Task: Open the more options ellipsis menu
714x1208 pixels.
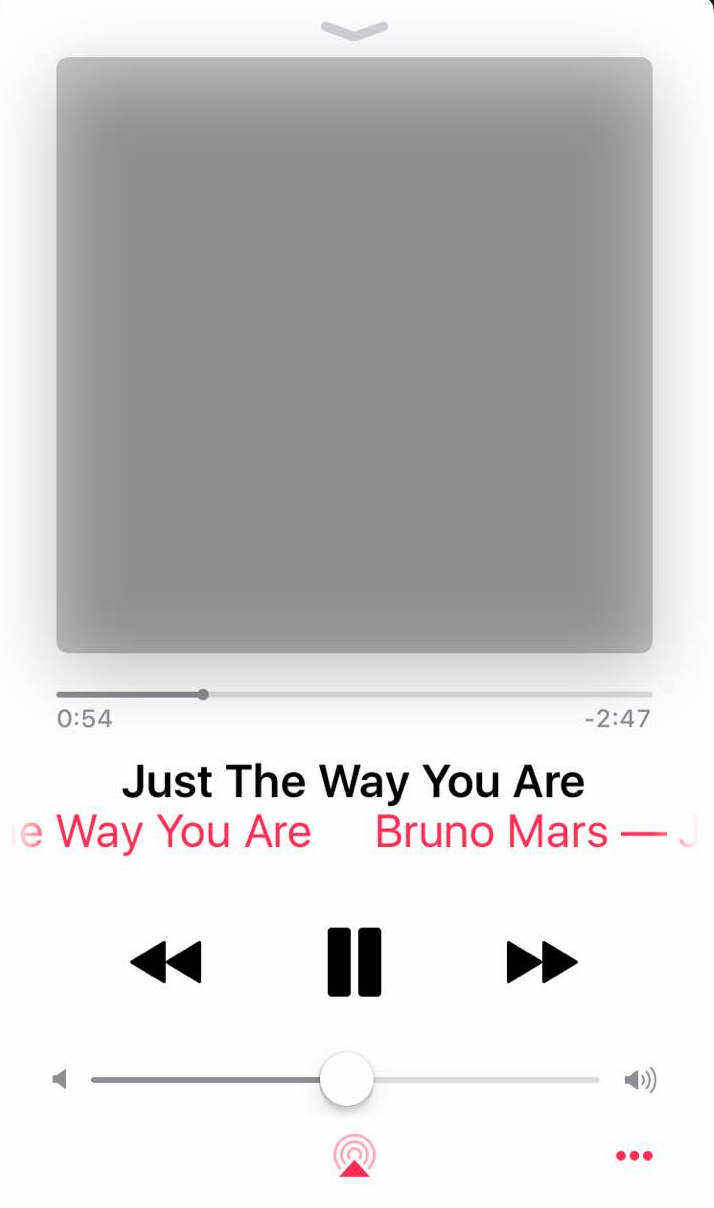Action: coord(634,1156)
